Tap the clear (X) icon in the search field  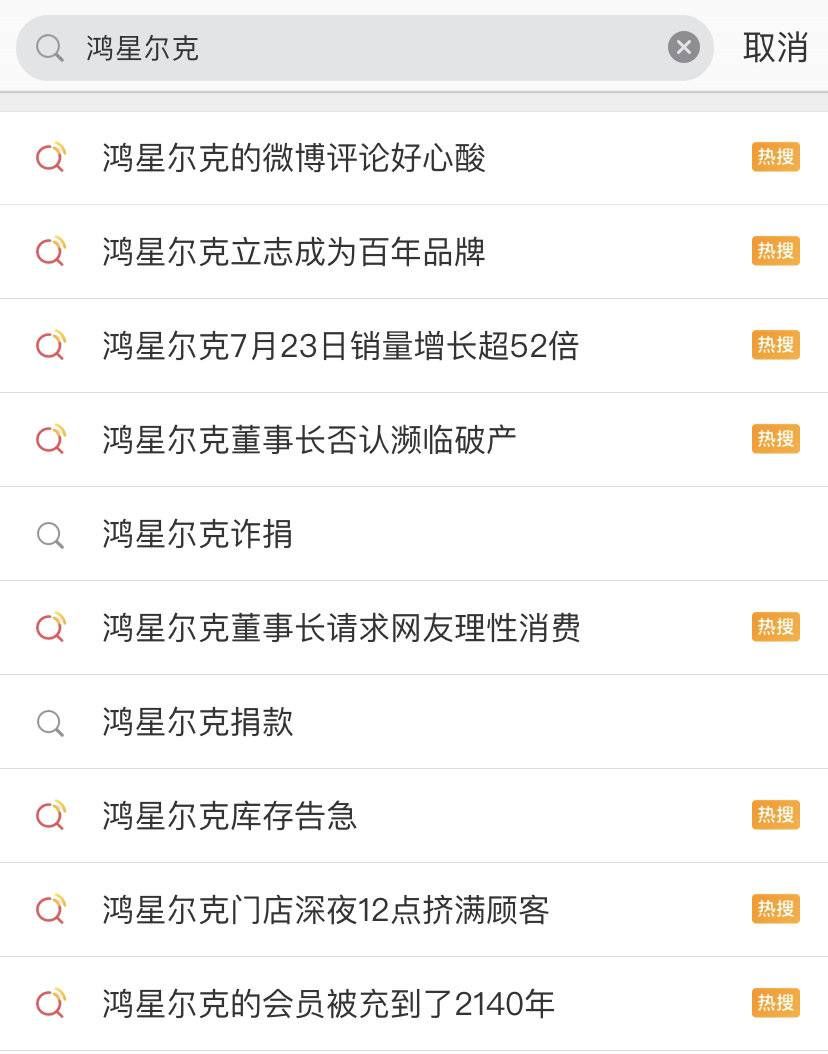click(683, 46)
